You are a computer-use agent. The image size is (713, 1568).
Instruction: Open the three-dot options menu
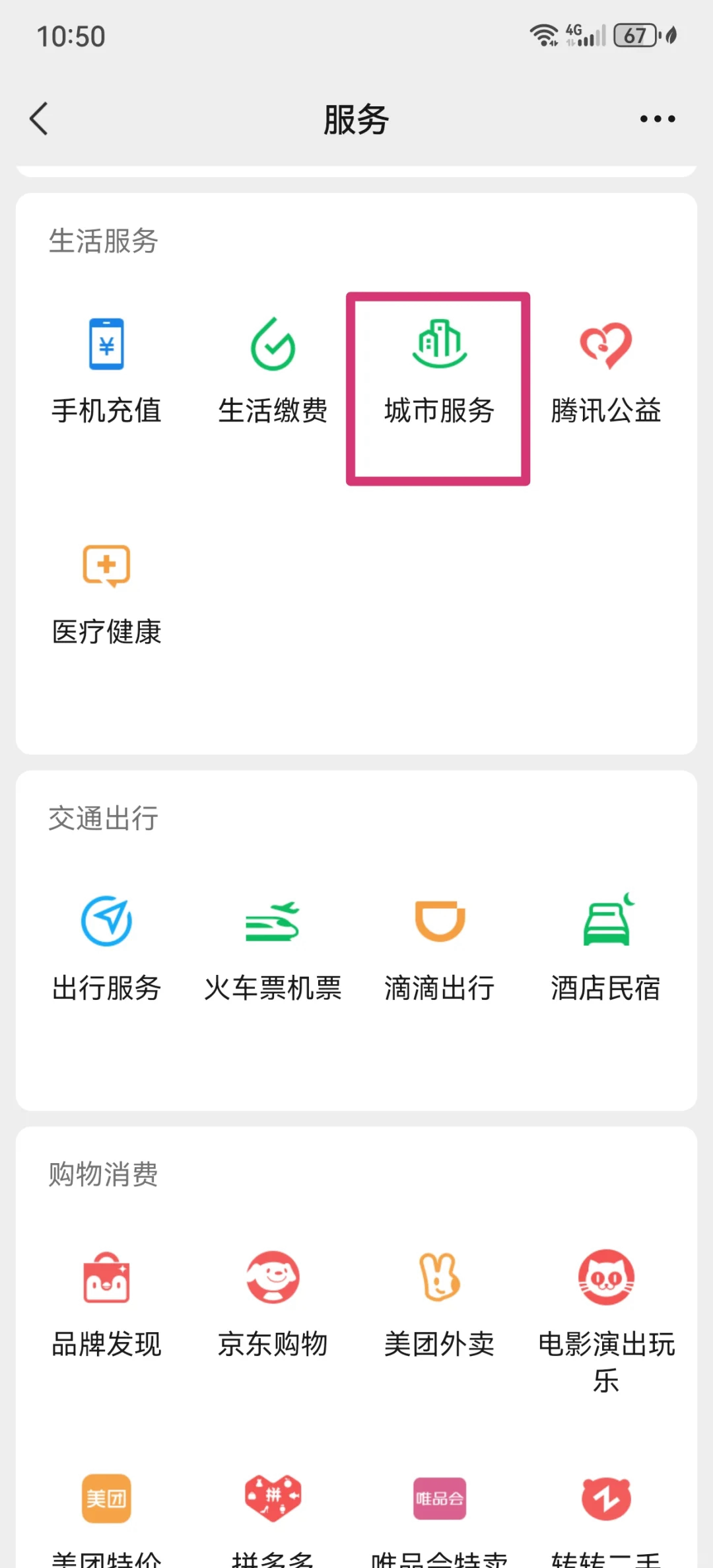[x=658, y=119]
